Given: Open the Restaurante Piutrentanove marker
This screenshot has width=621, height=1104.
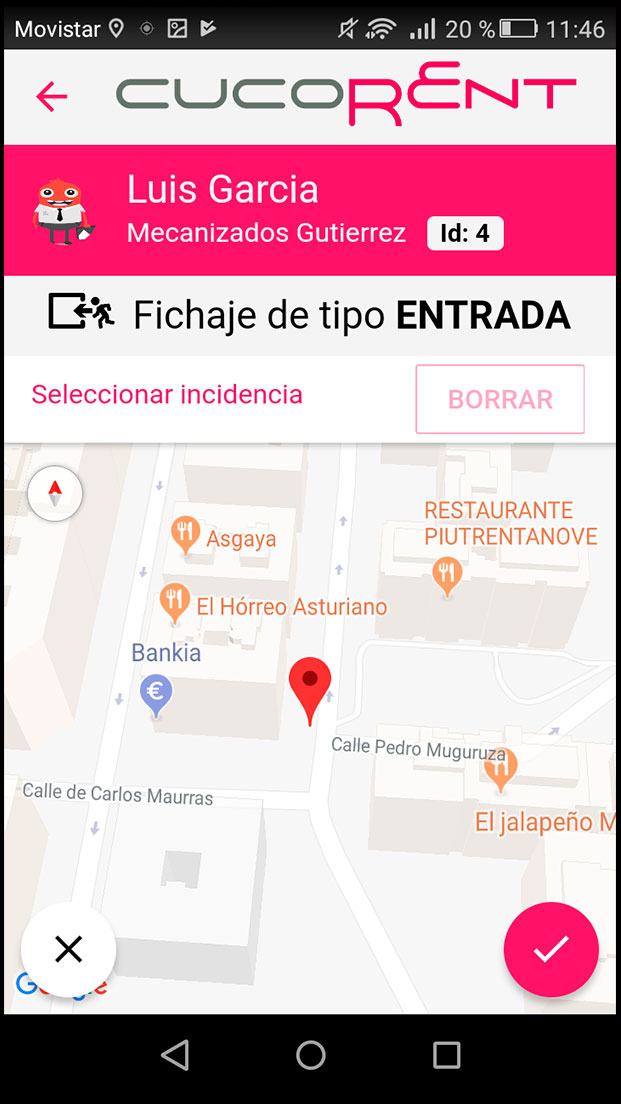Looking at the screenshot, I should point(446,574).
